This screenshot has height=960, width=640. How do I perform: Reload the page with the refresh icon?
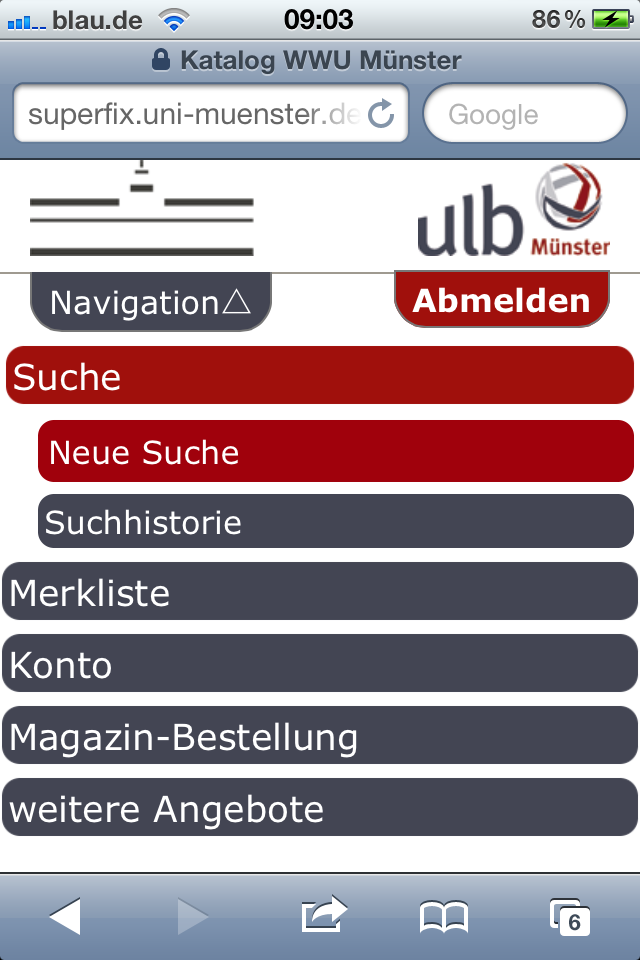[x=382, y=114]
